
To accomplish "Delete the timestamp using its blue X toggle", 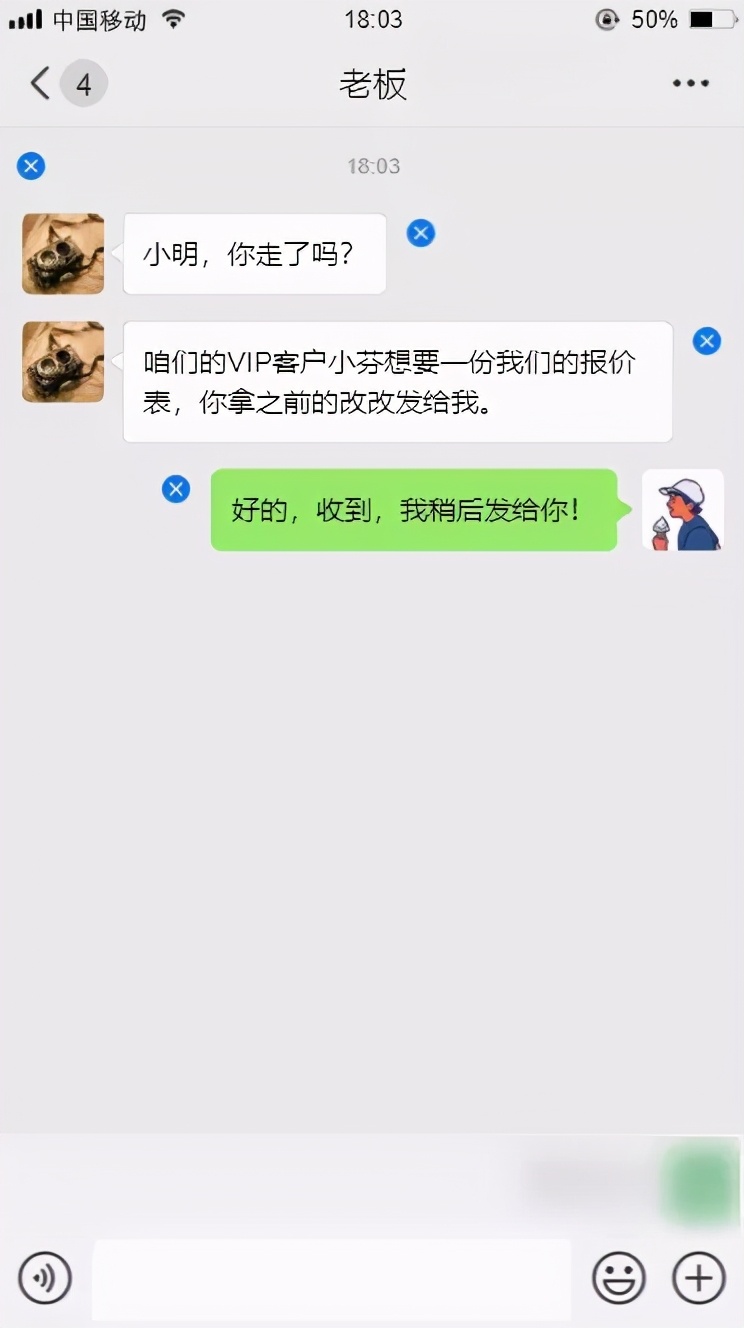I will coord(30,166).
